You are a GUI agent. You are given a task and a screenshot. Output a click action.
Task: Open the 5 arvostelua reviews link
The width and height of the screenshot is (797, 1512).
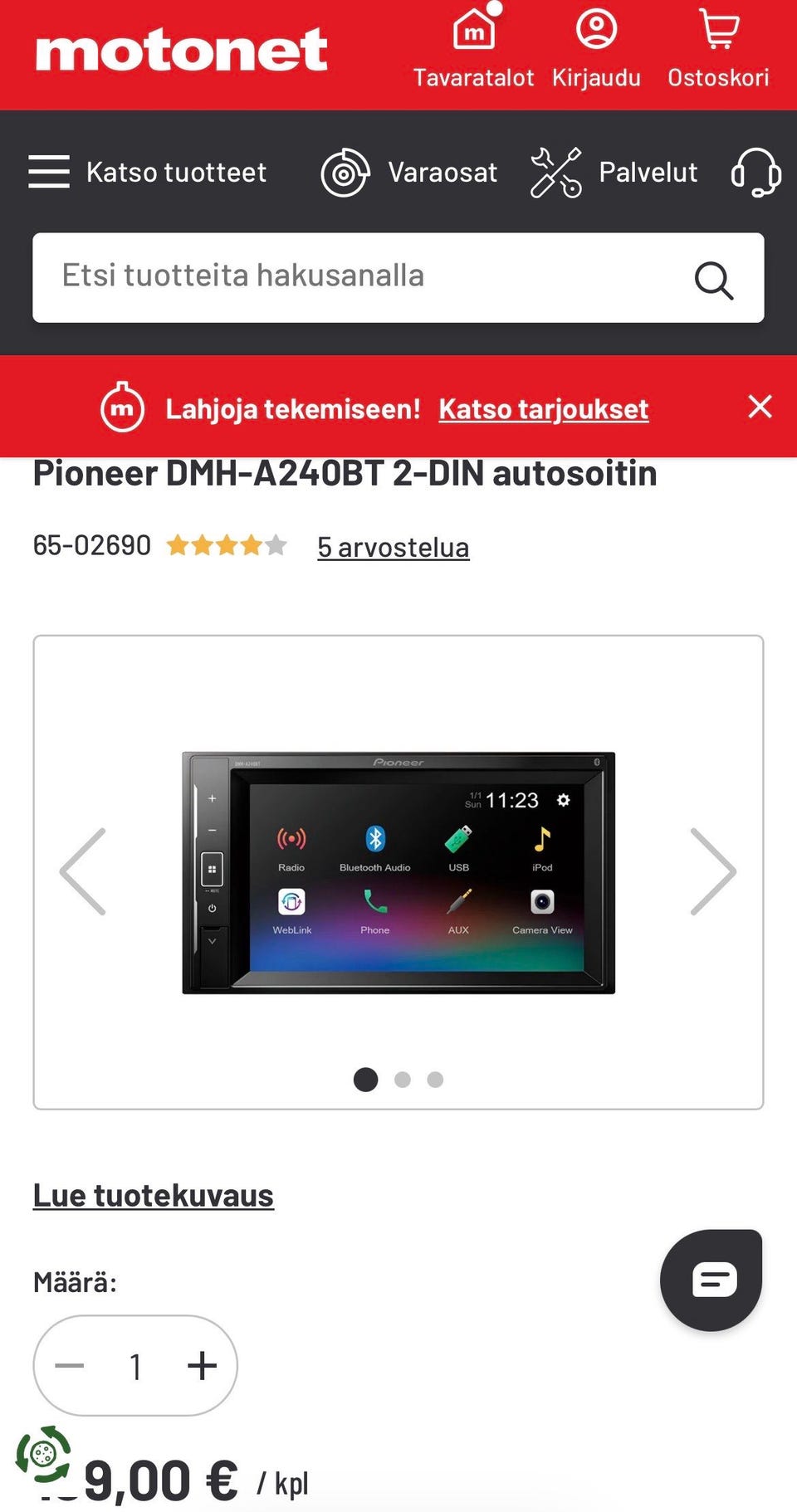pyautogui.click(x=394, y=547)
